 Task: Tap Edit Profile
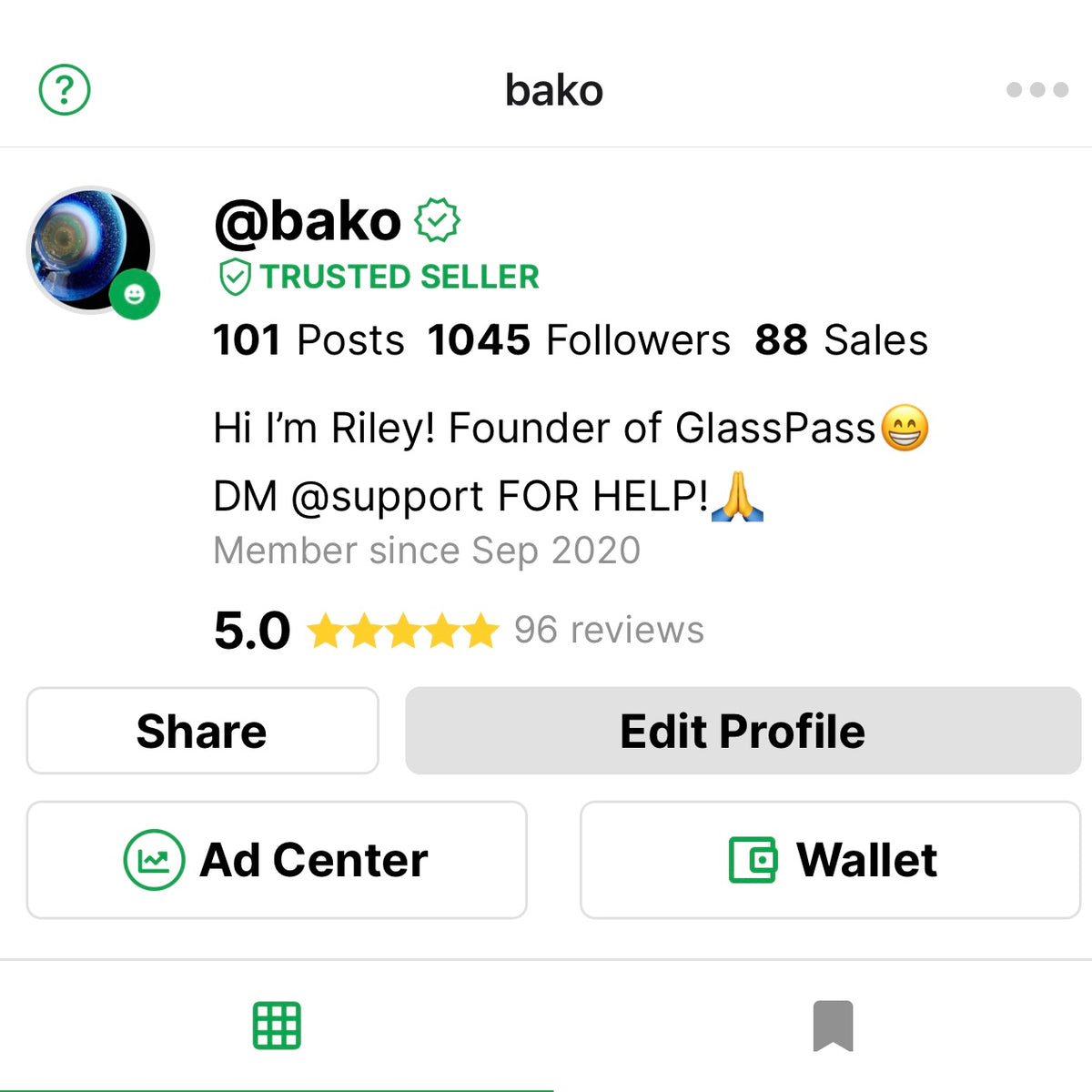click(x=743, y=731)
